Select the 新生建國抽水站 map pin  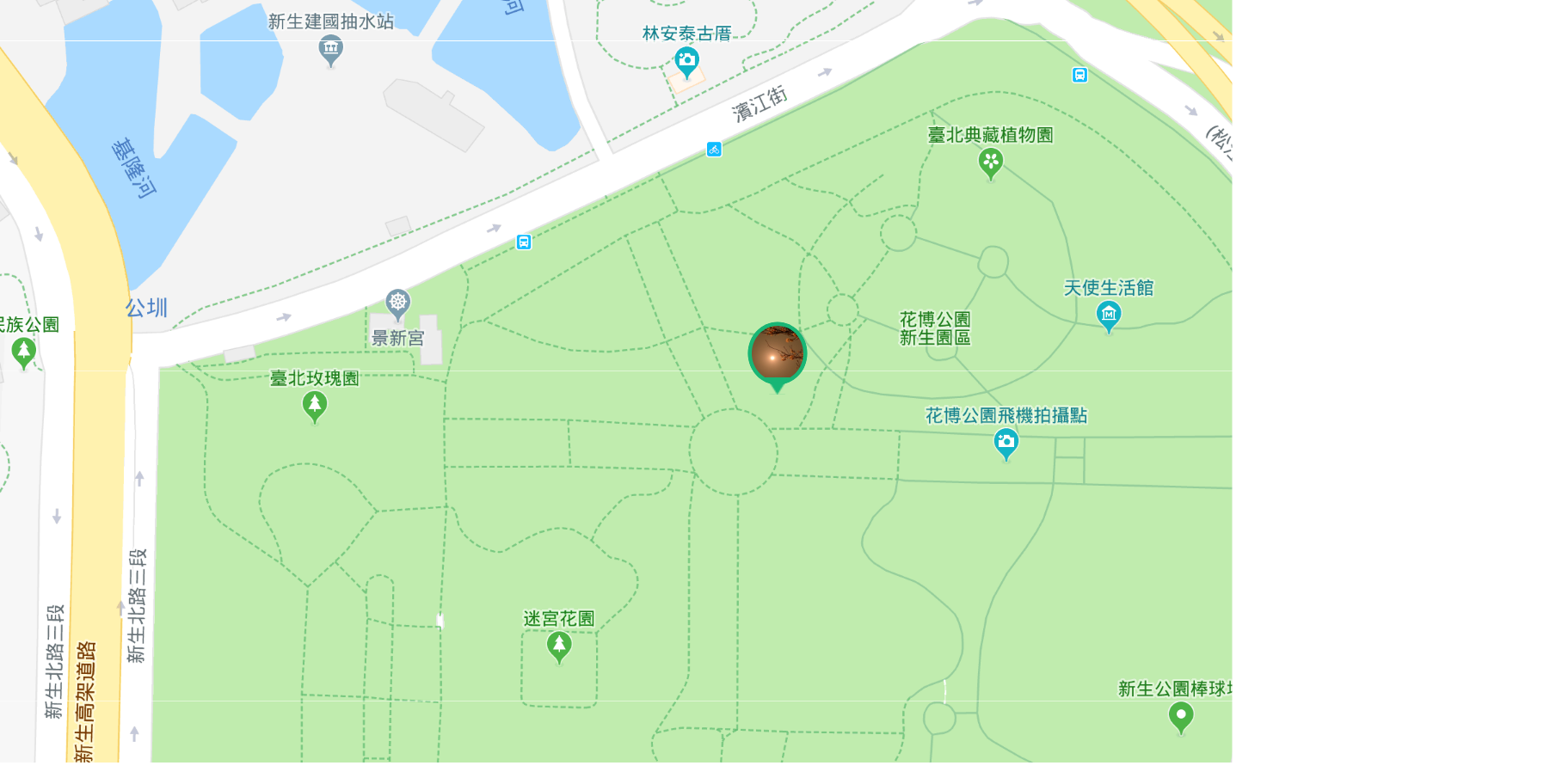coord(330,49)
